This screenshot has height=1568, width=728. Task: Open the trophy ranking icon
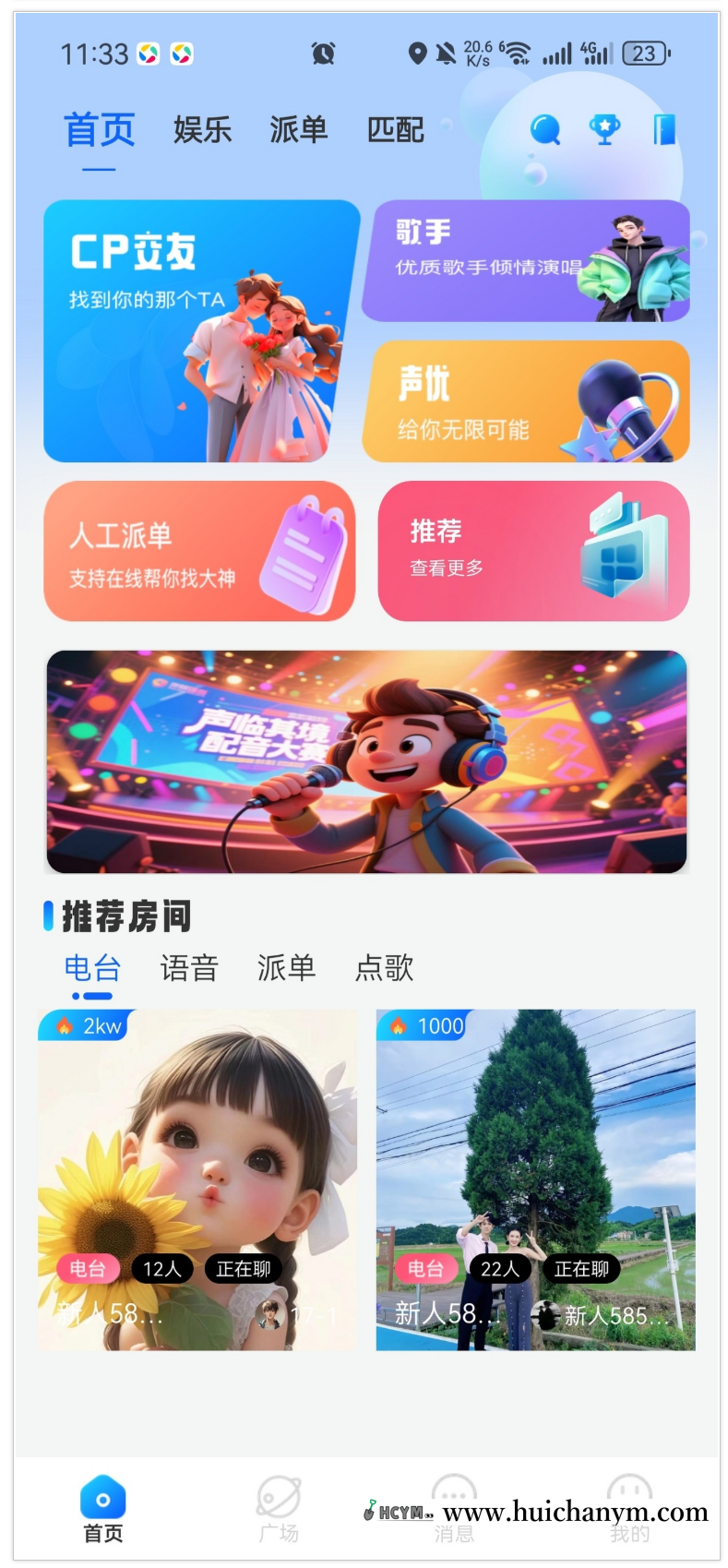tap(604, 130)
